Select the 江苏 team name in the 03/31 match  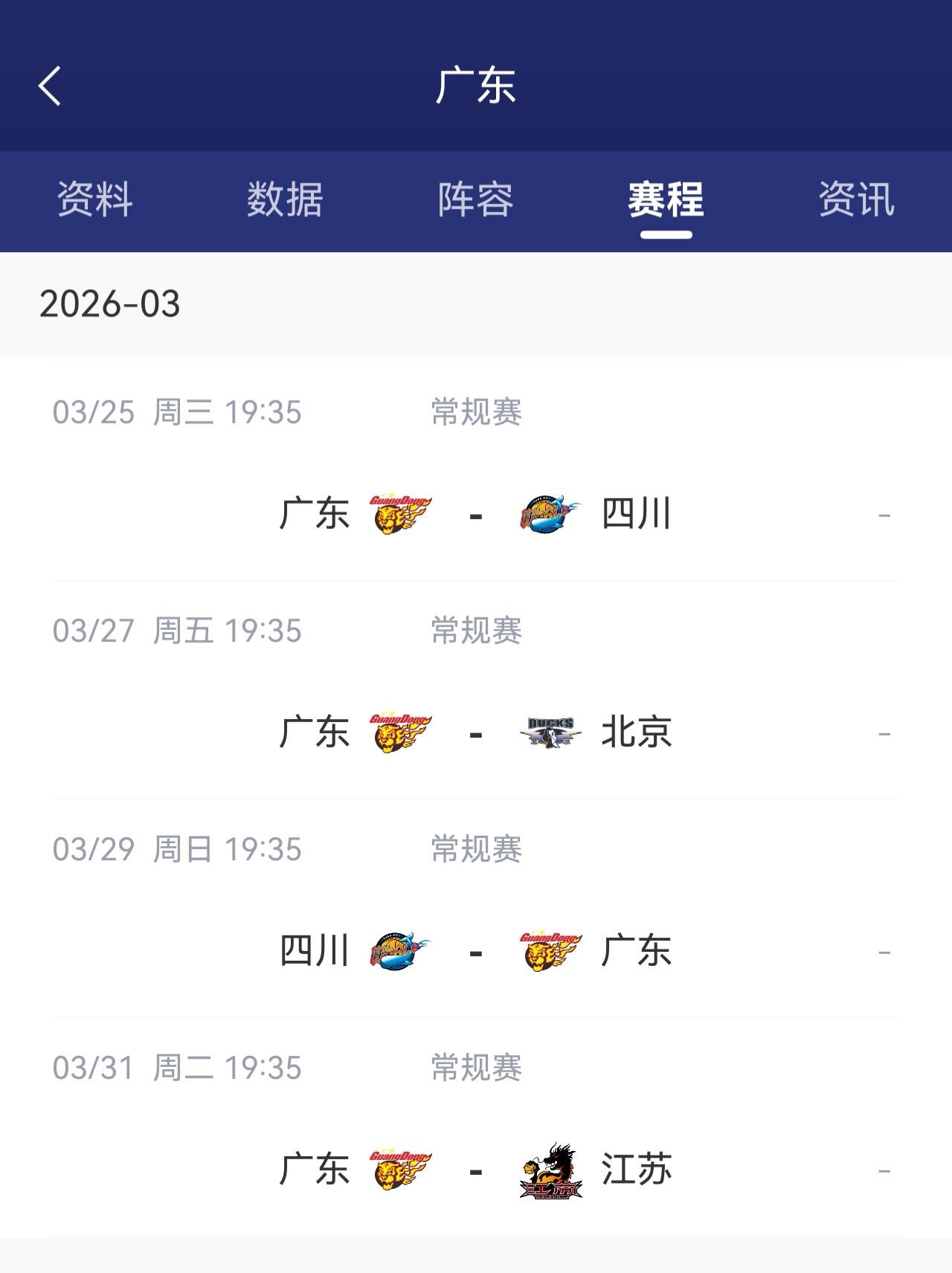point(636,1170)
